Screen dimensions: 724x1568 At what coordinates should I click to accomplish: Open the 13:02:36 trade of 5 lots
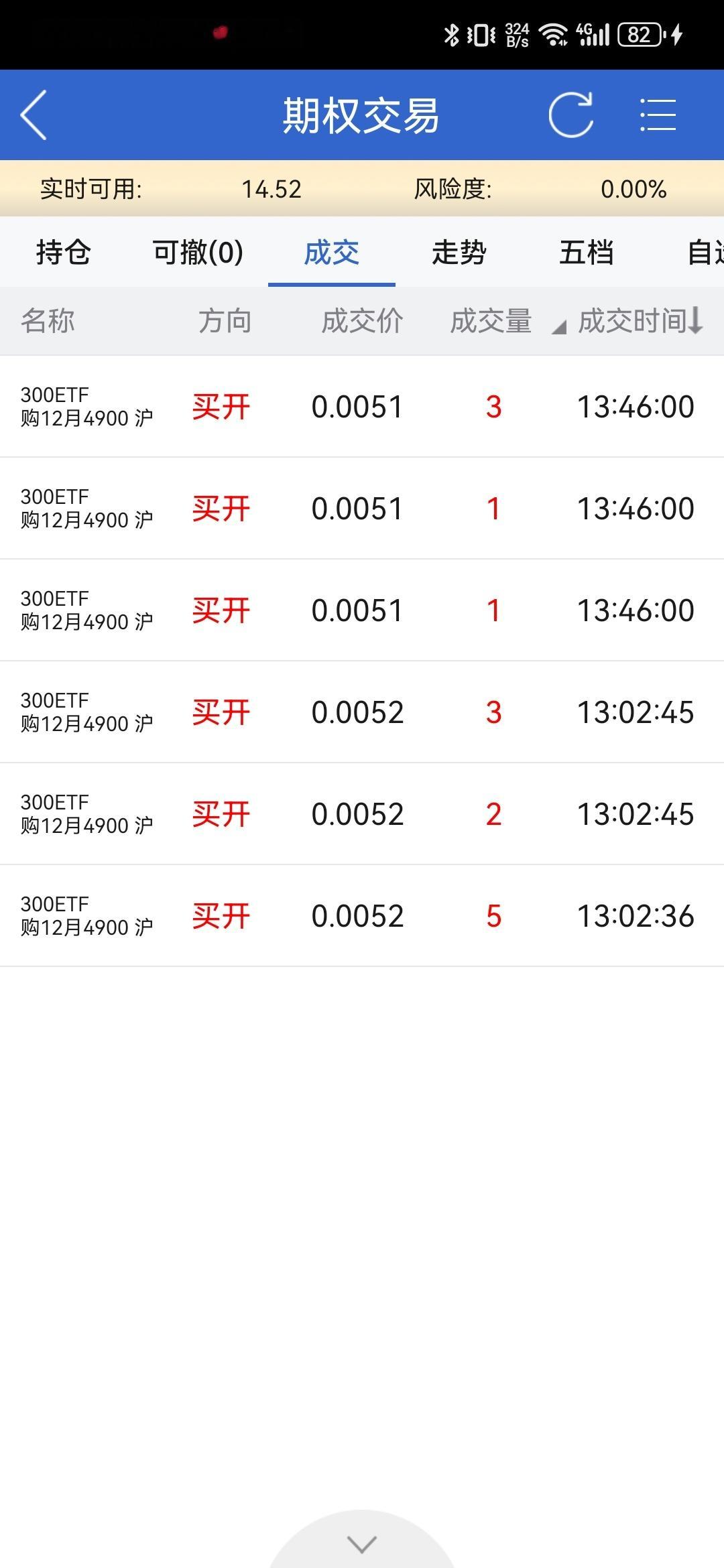362,915
